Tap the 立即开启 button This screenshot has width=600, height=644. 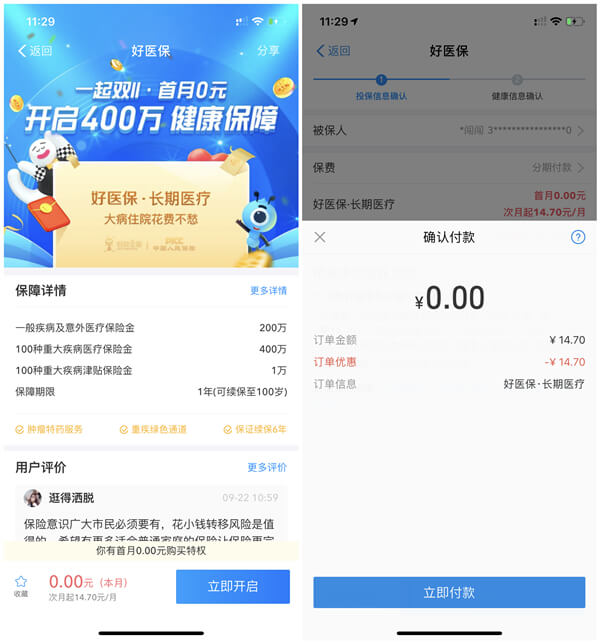(x=232, y=587)
